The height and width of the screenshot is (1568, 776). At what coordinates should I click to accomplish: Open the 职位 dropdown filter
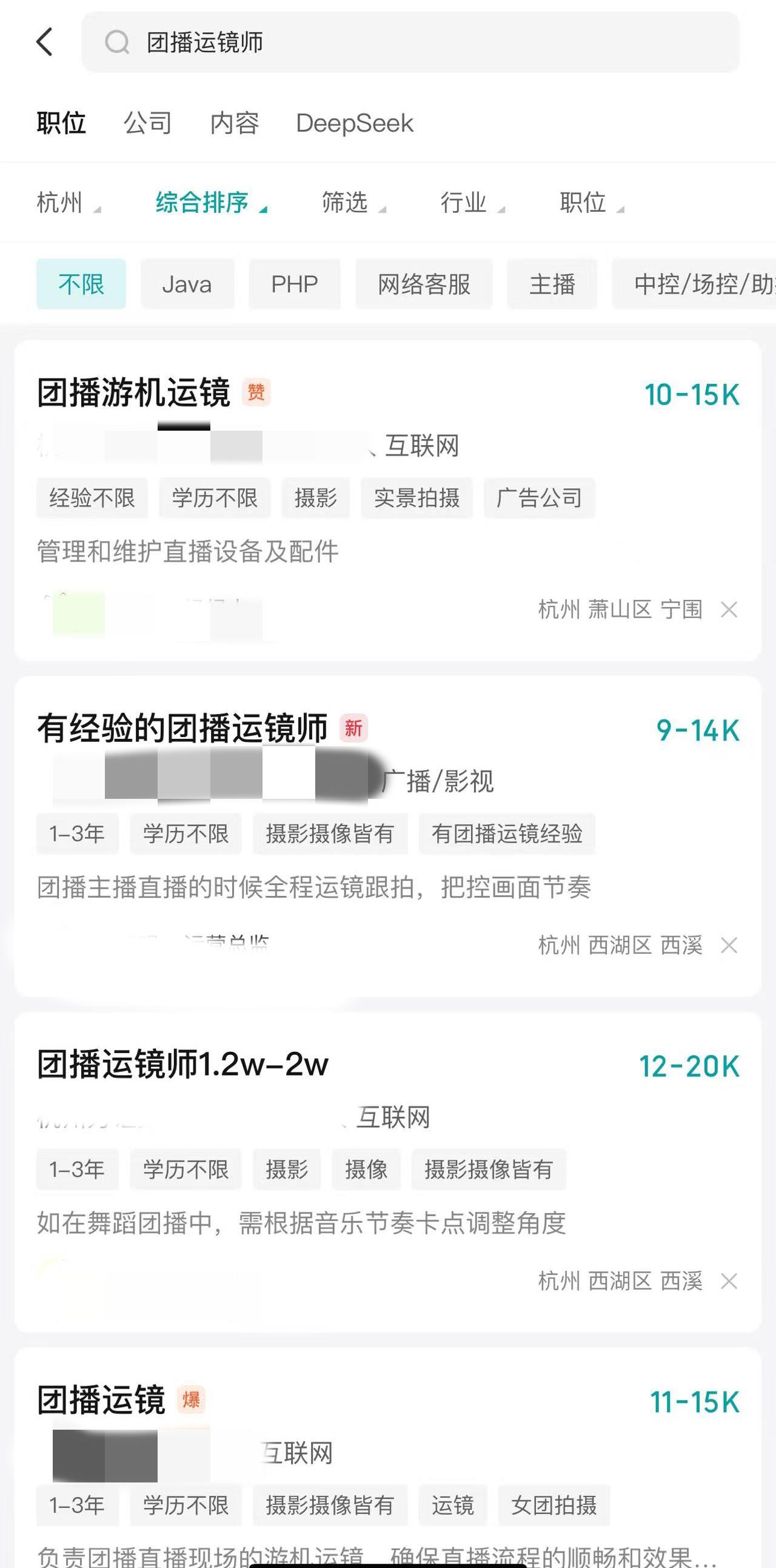pos(591,203)
